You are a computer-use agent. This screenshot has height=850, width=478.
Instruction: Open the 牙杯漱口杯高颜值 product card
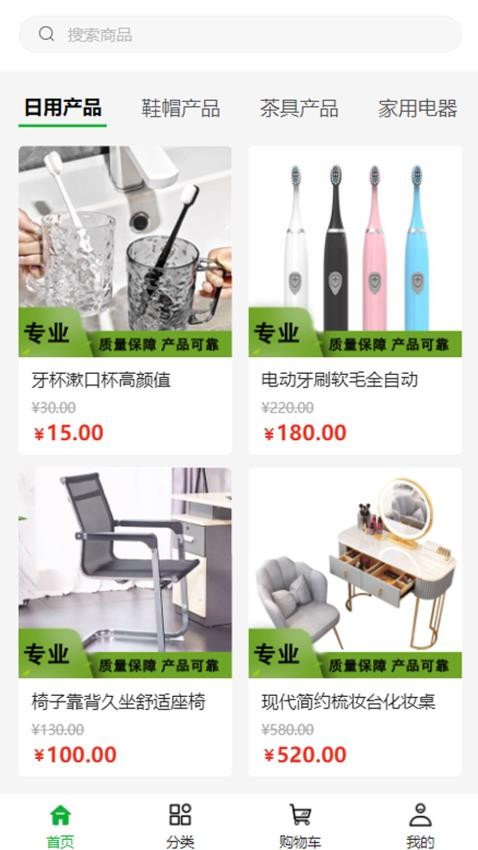(x=125, y=300)
